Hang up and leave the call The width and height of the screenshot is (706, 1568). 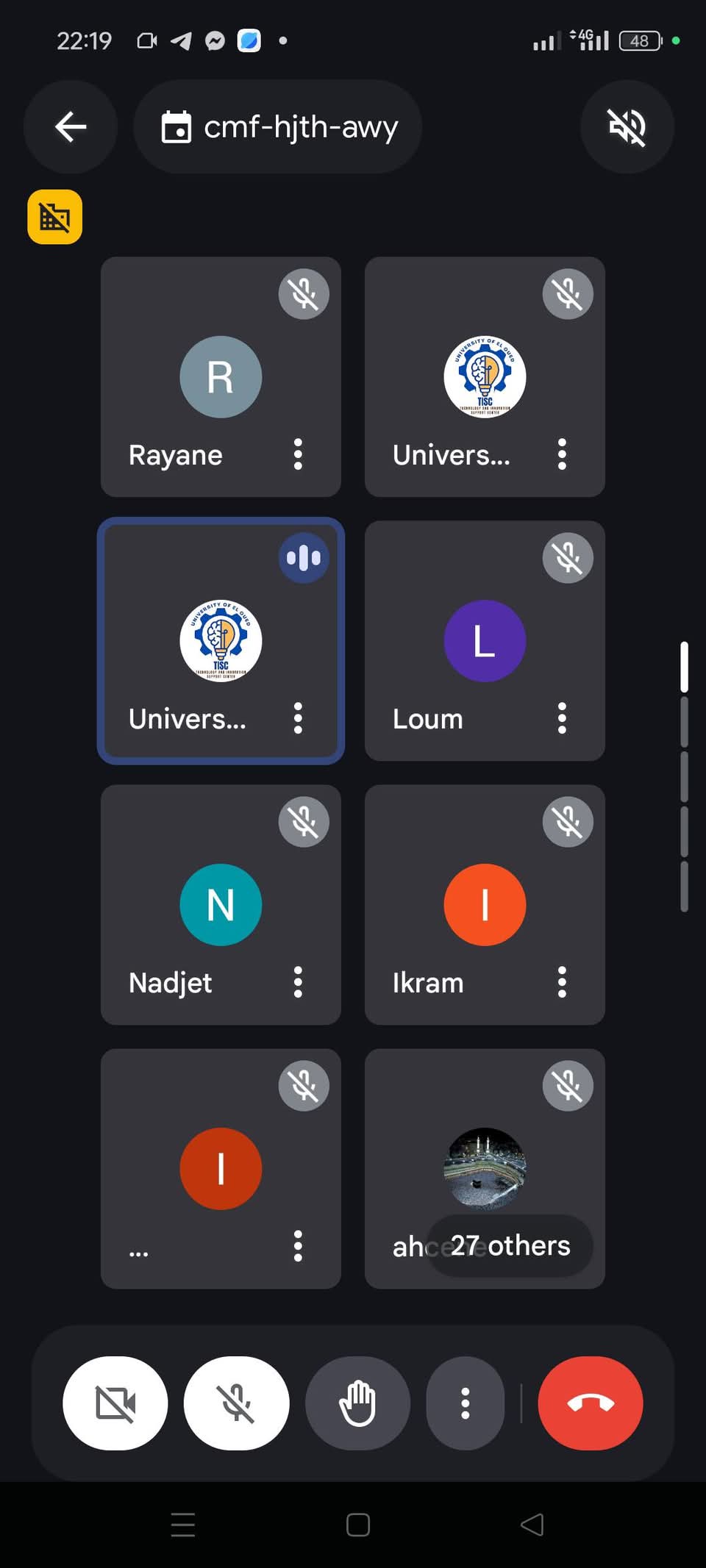point(591,1403)
